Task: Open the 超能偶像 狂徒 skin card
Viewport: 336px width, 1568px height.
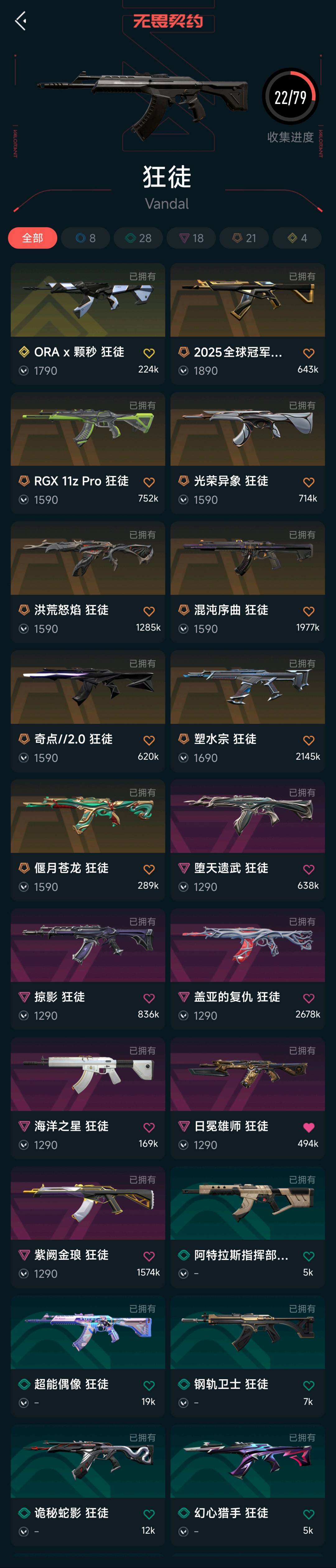Action: (x=88, y=1356)
